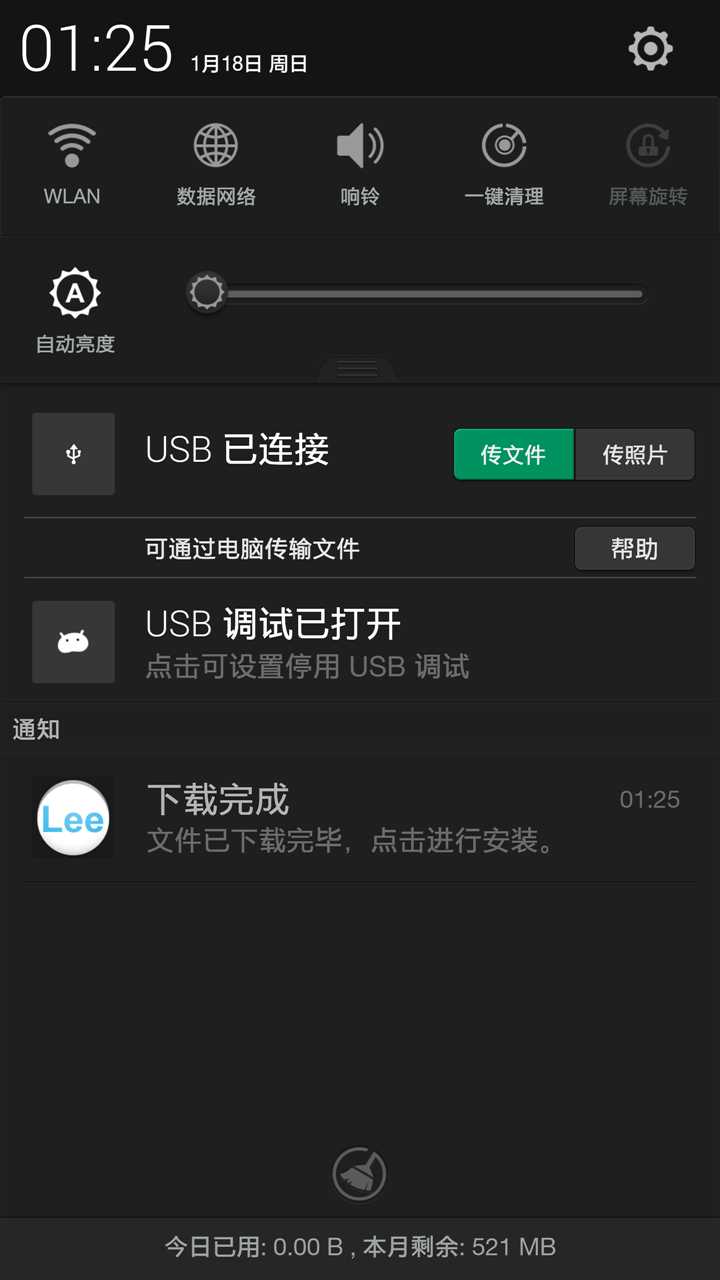The image size is (720, 1280).
Task: Switch the 响铃 ringer mode
Action: (360, 165)
